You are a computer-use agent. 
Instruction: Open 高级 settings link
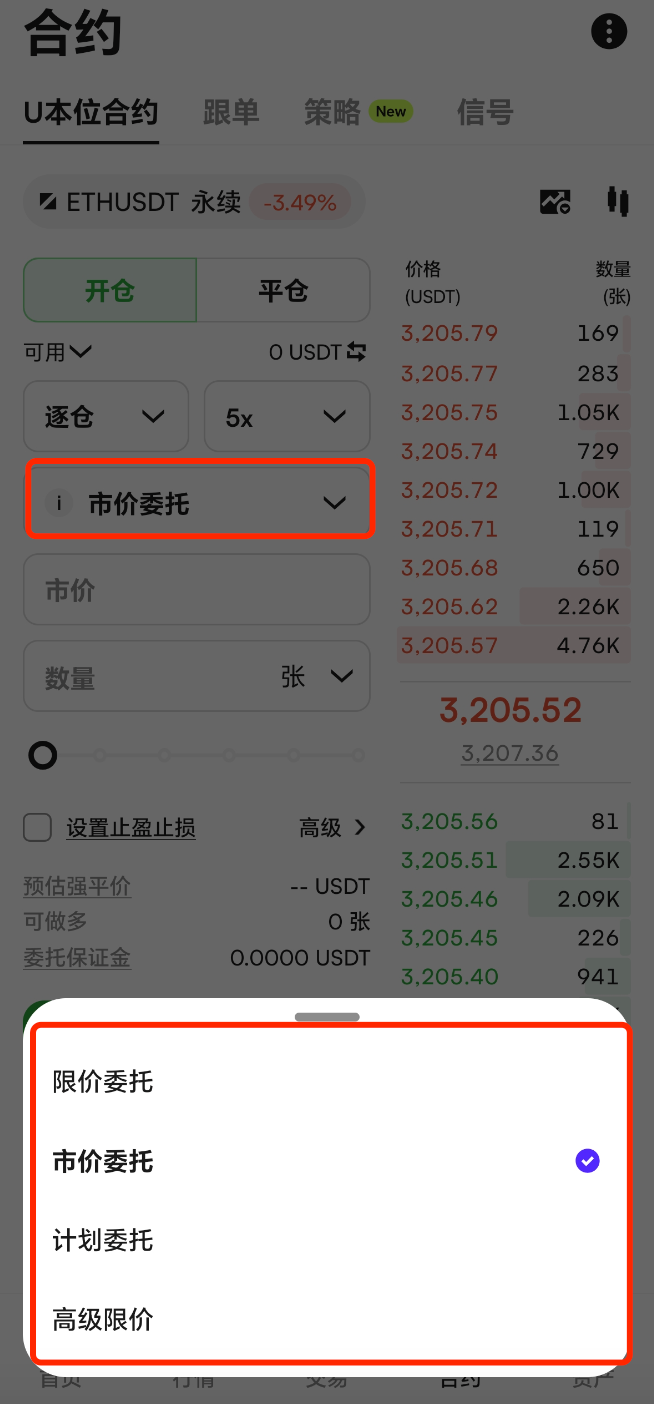tap(333, 828)
